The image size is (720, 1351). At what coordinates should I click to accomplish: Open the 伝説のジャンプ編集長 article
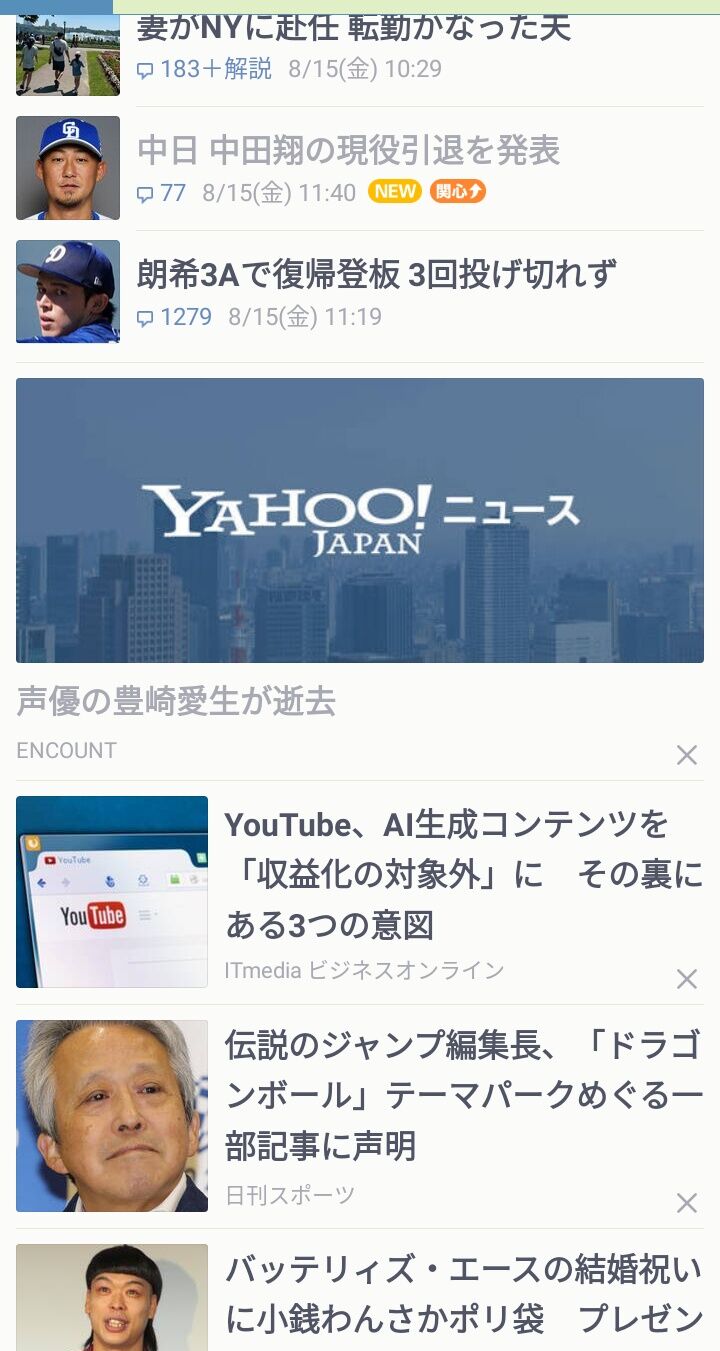coord(464,1096)
